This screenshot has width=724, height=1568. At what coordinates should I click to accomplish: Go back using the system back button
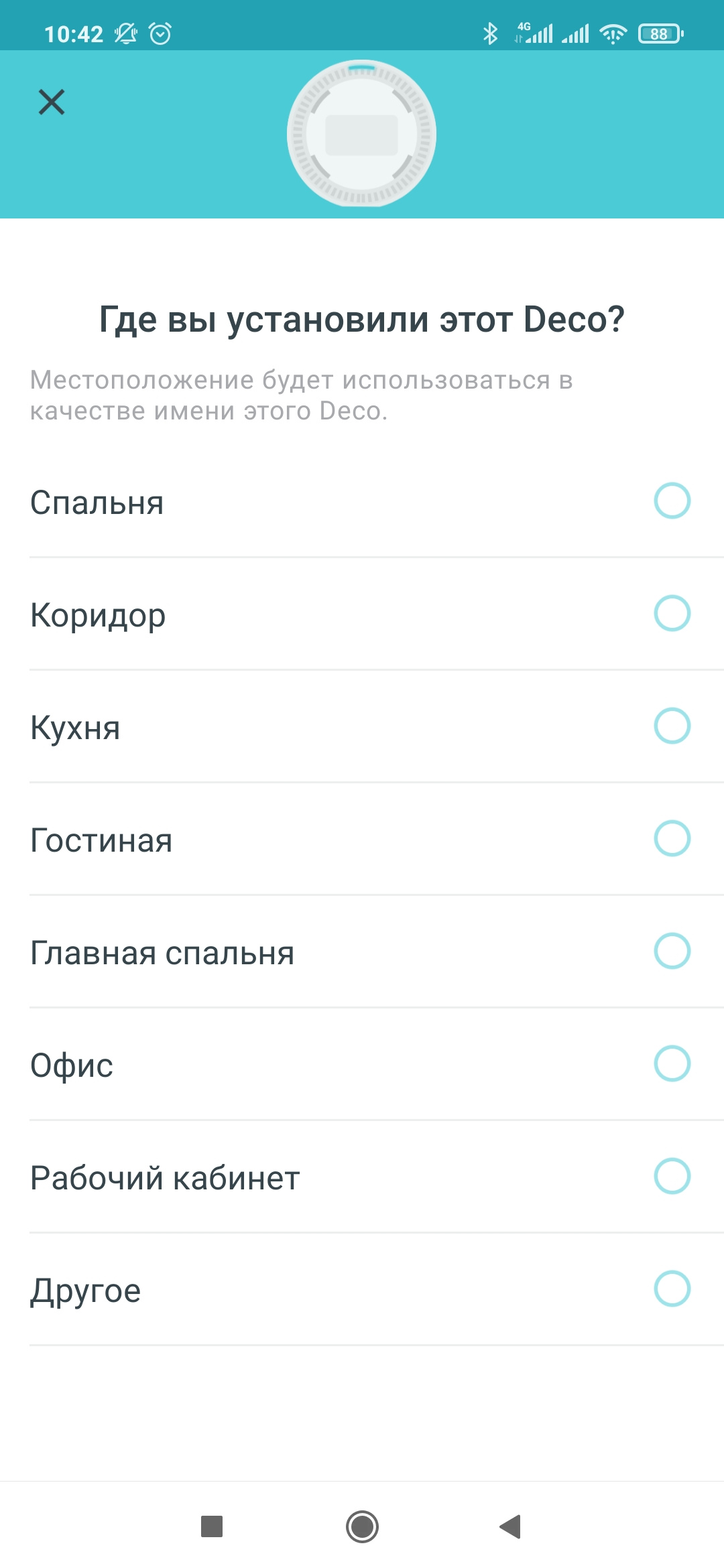tap(511, 1526)
